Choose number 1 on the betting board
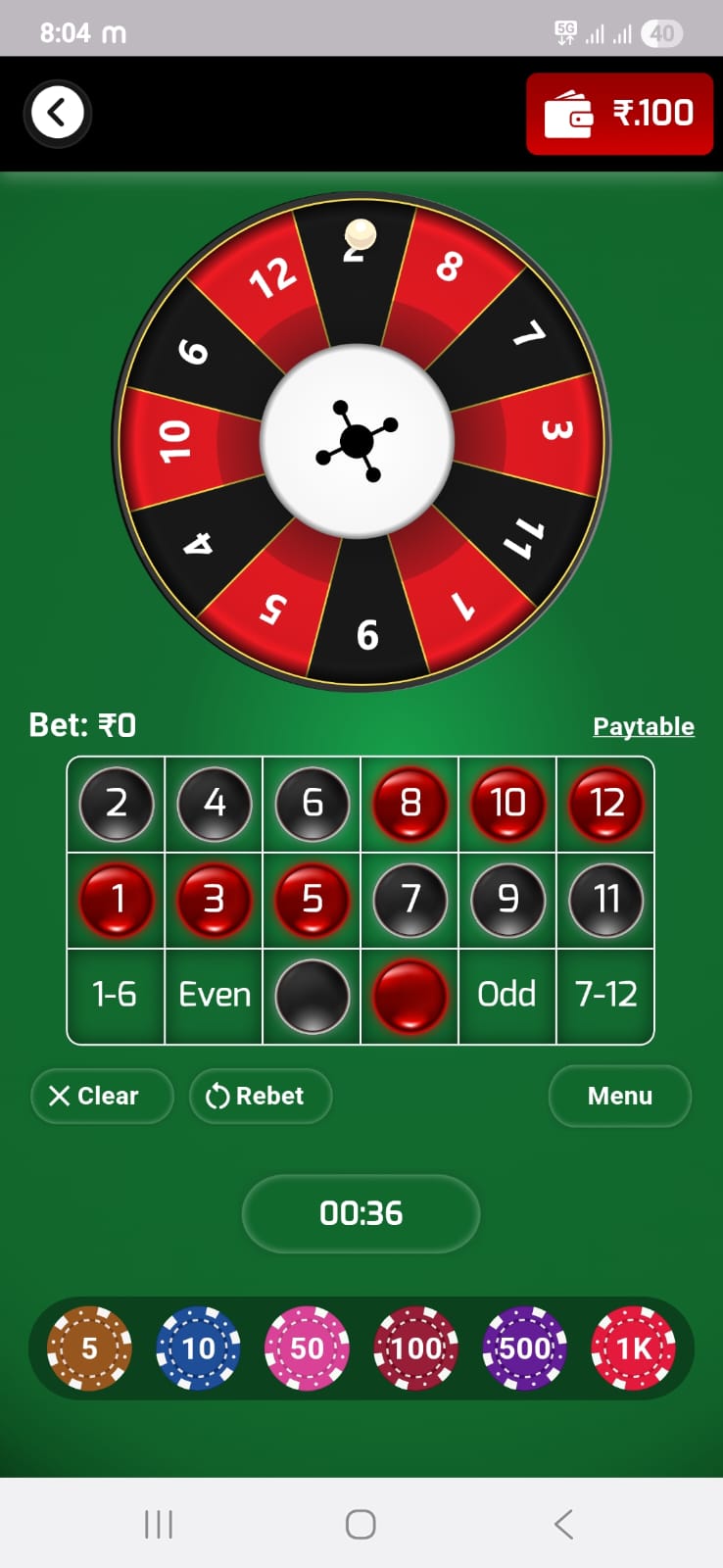 116,900
